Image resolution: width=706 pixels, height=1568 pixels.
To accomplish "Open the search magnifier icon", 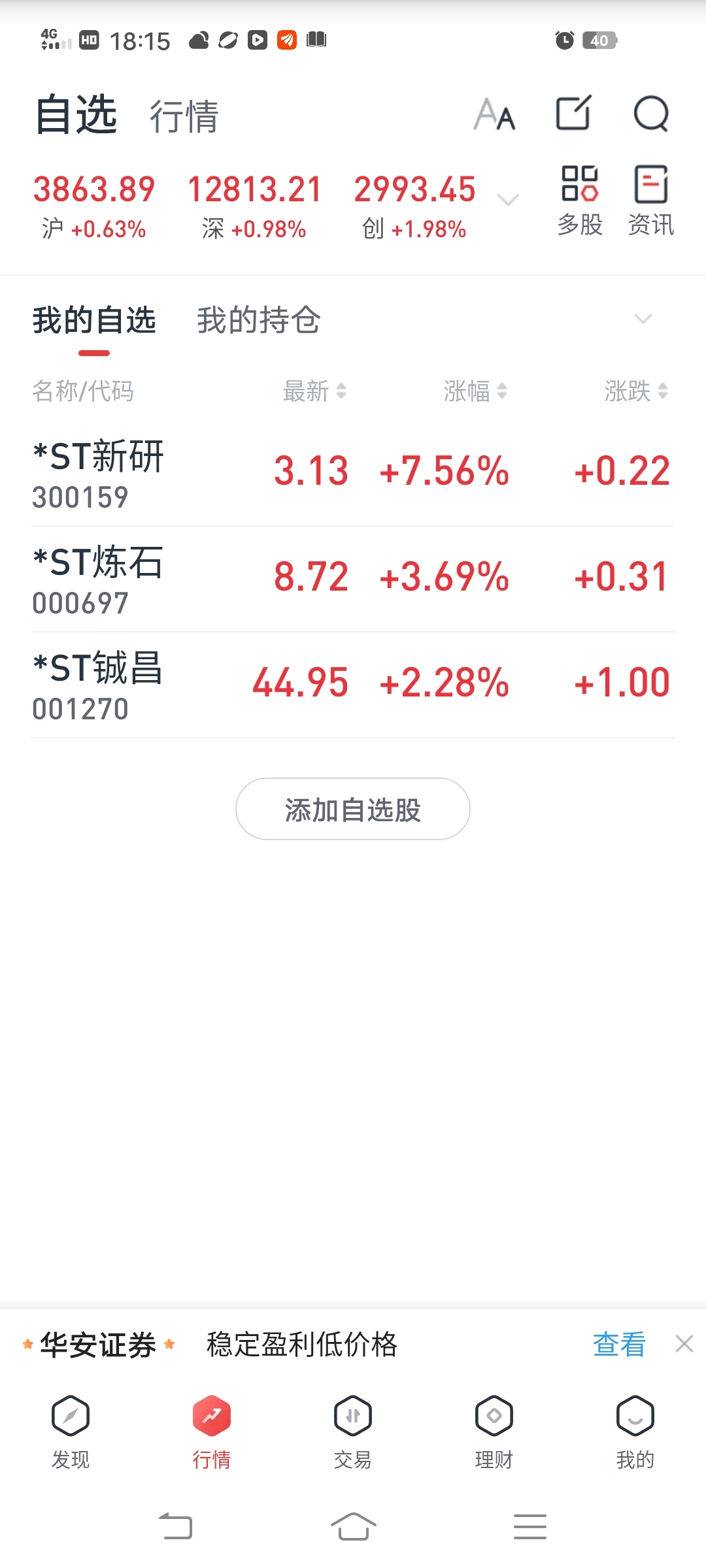I will pos(651,114).
